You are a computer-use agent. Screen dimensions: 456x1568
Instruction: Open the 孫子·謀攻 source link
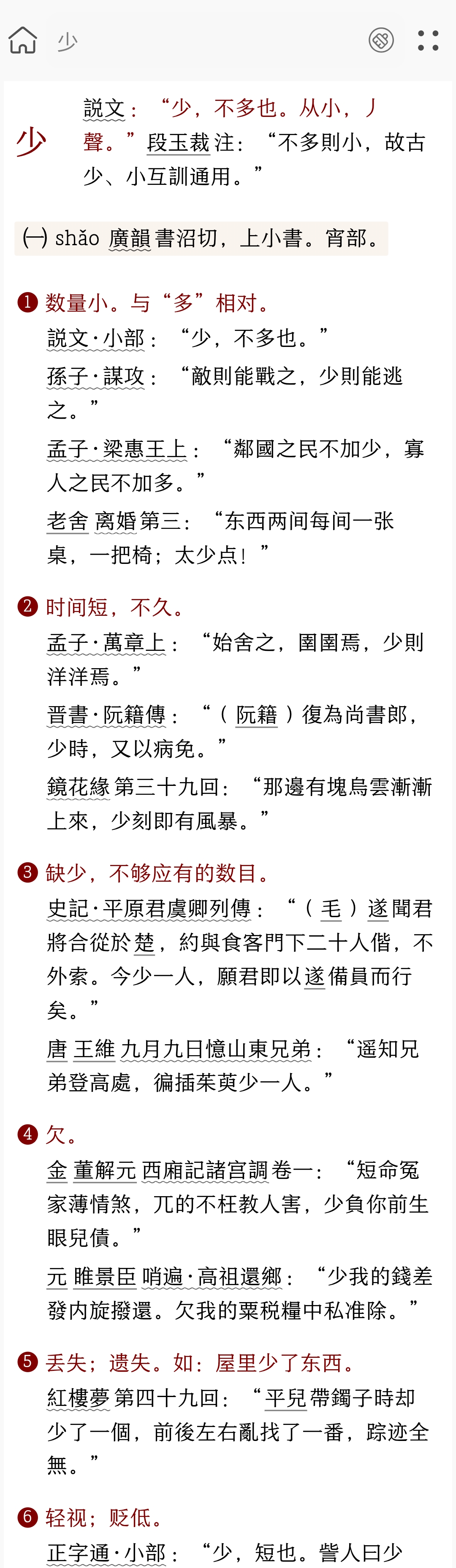pos(95,376)
